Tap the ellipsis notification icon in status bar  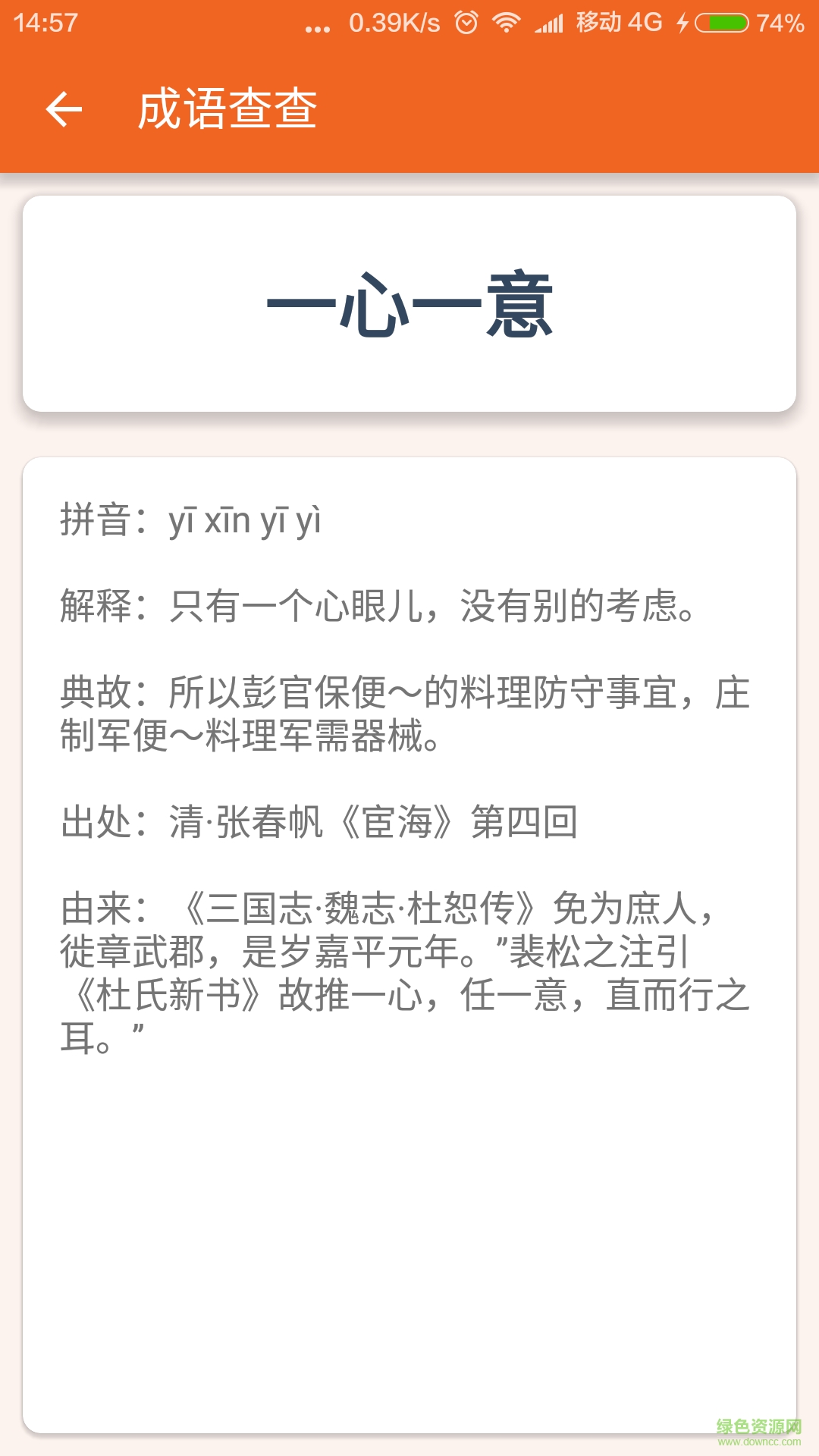(x=316, y=25)
